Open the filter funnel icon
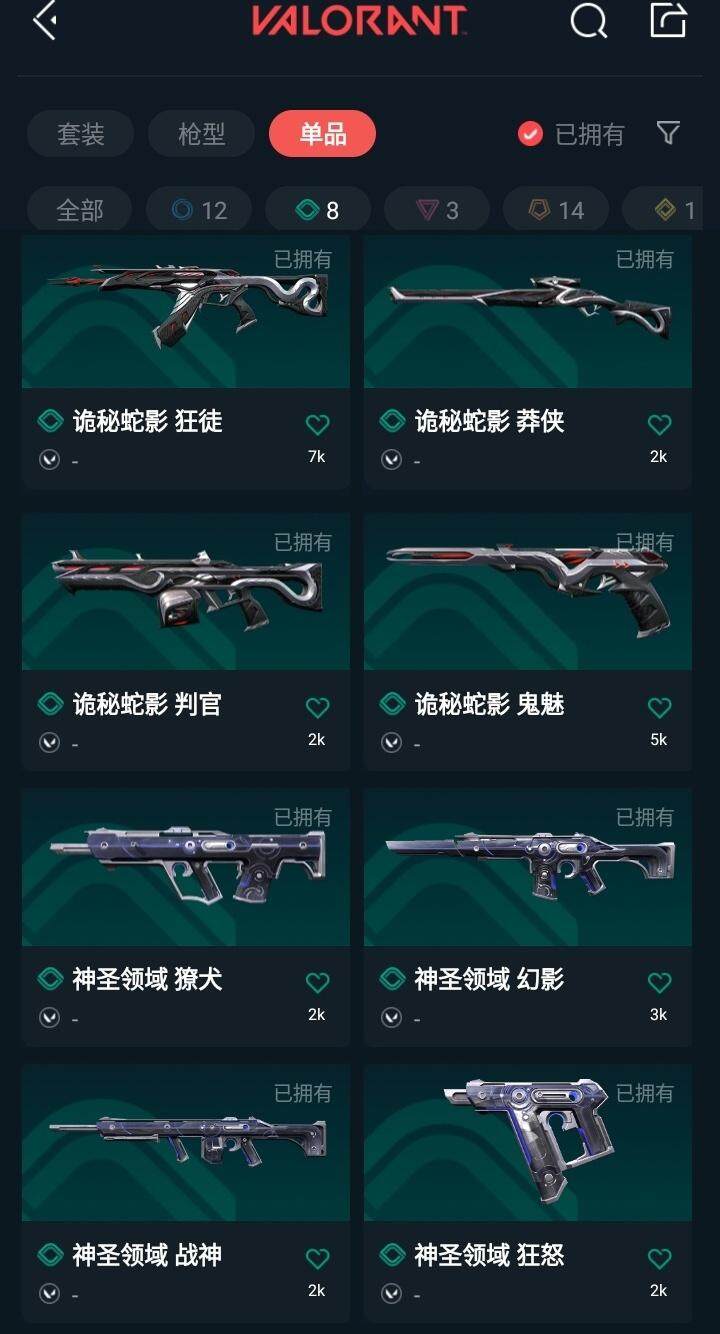 pos(668,133)
